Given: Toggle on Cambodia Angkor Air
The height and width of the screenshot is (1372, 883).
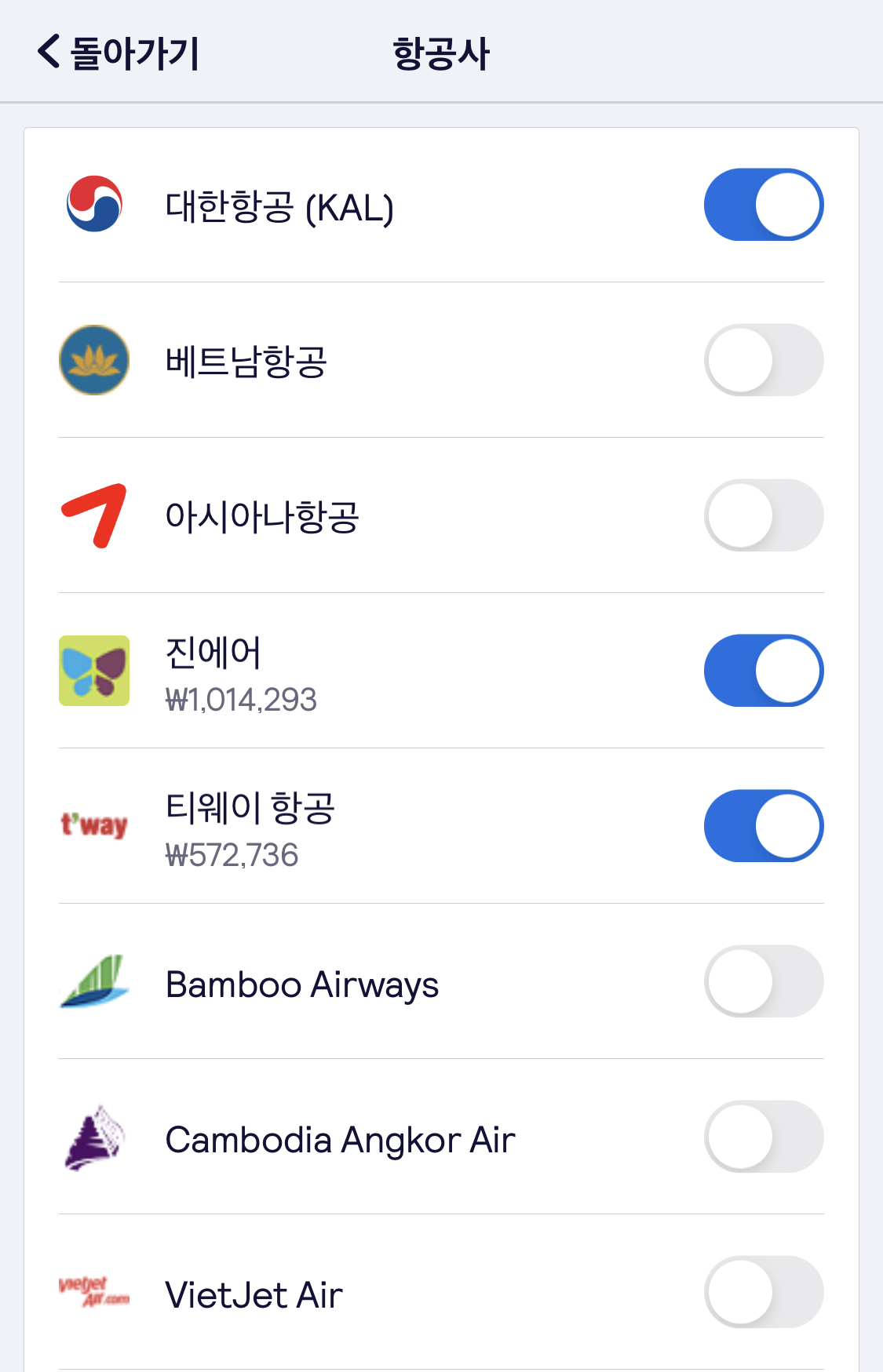Looking at the screenshot, I should click(763, 1137).
